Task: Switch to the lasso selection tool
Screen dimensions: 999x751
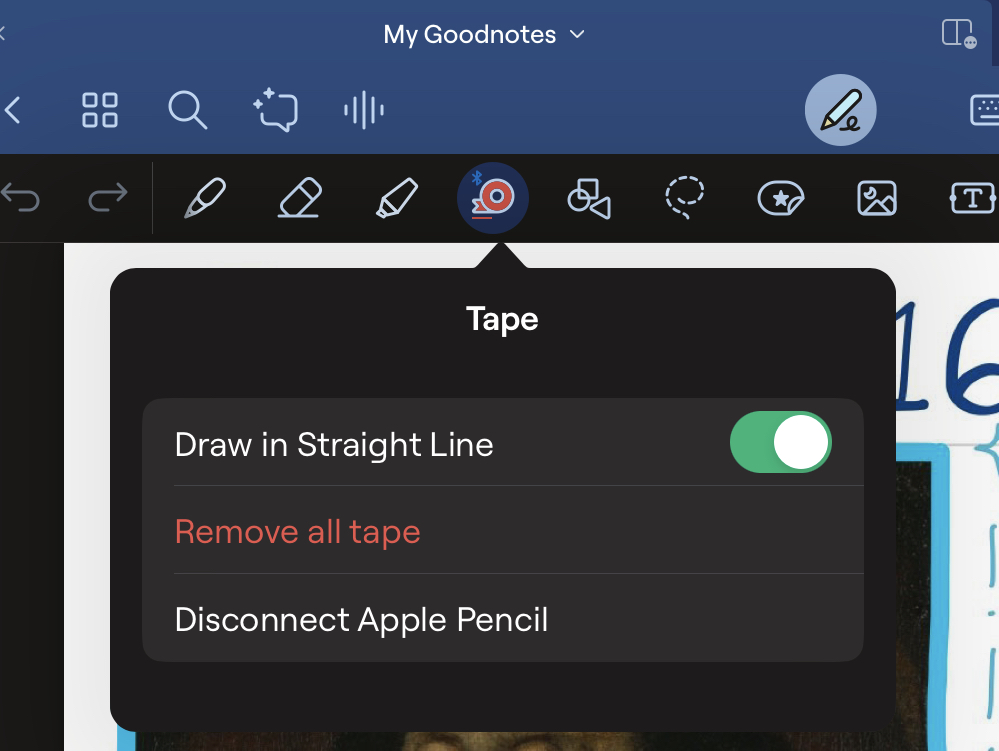Action: click(685, 198)
